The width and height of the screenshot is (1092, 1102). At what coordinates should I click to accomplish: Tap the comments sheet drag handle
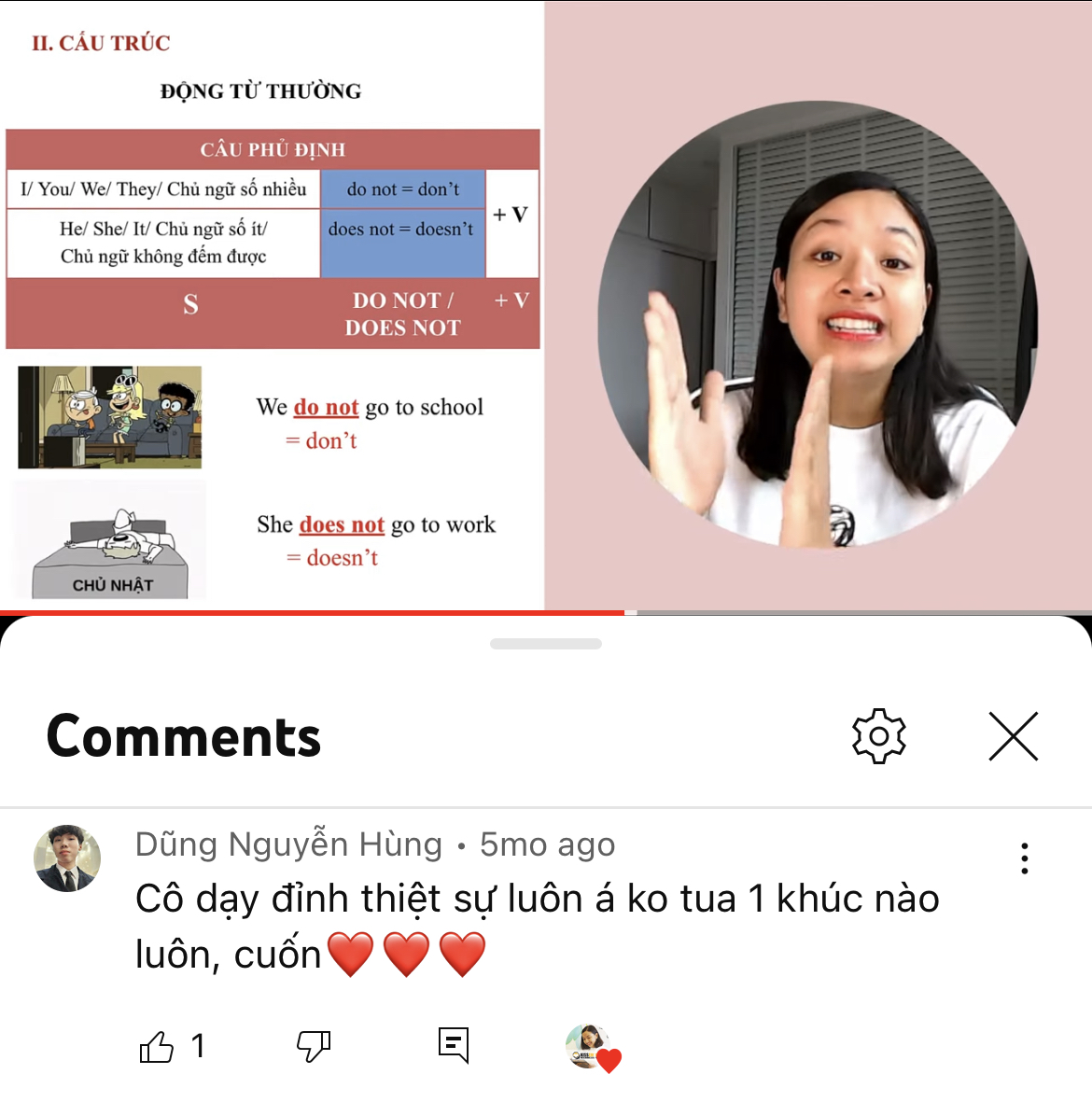tap(546, 644)
